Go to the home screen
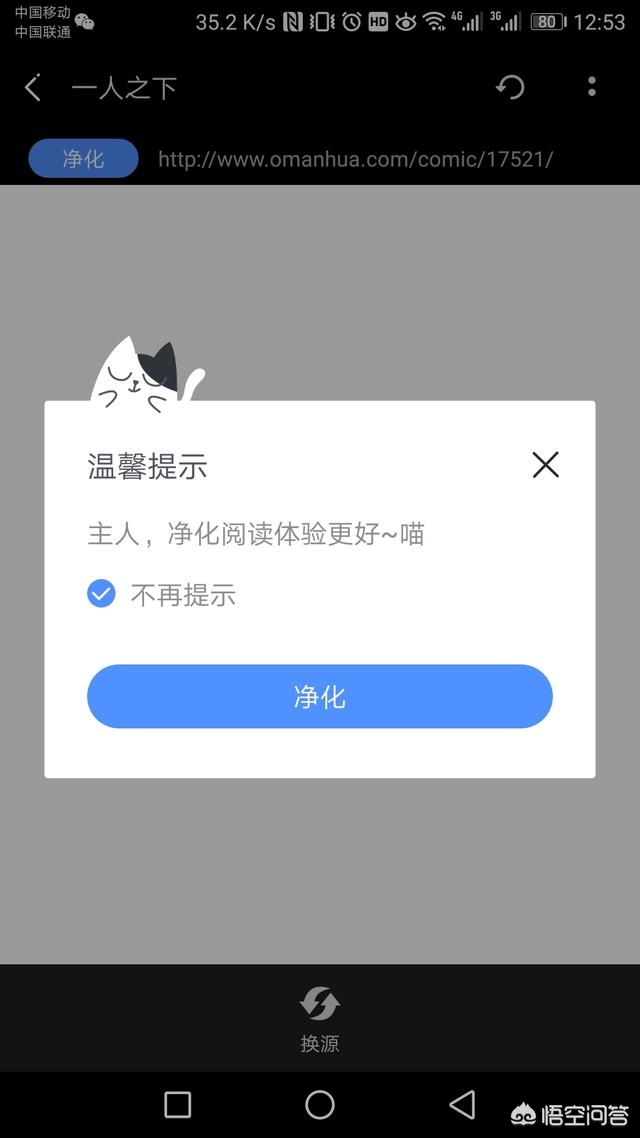The image size is (640, 1138). point(320,1104)
